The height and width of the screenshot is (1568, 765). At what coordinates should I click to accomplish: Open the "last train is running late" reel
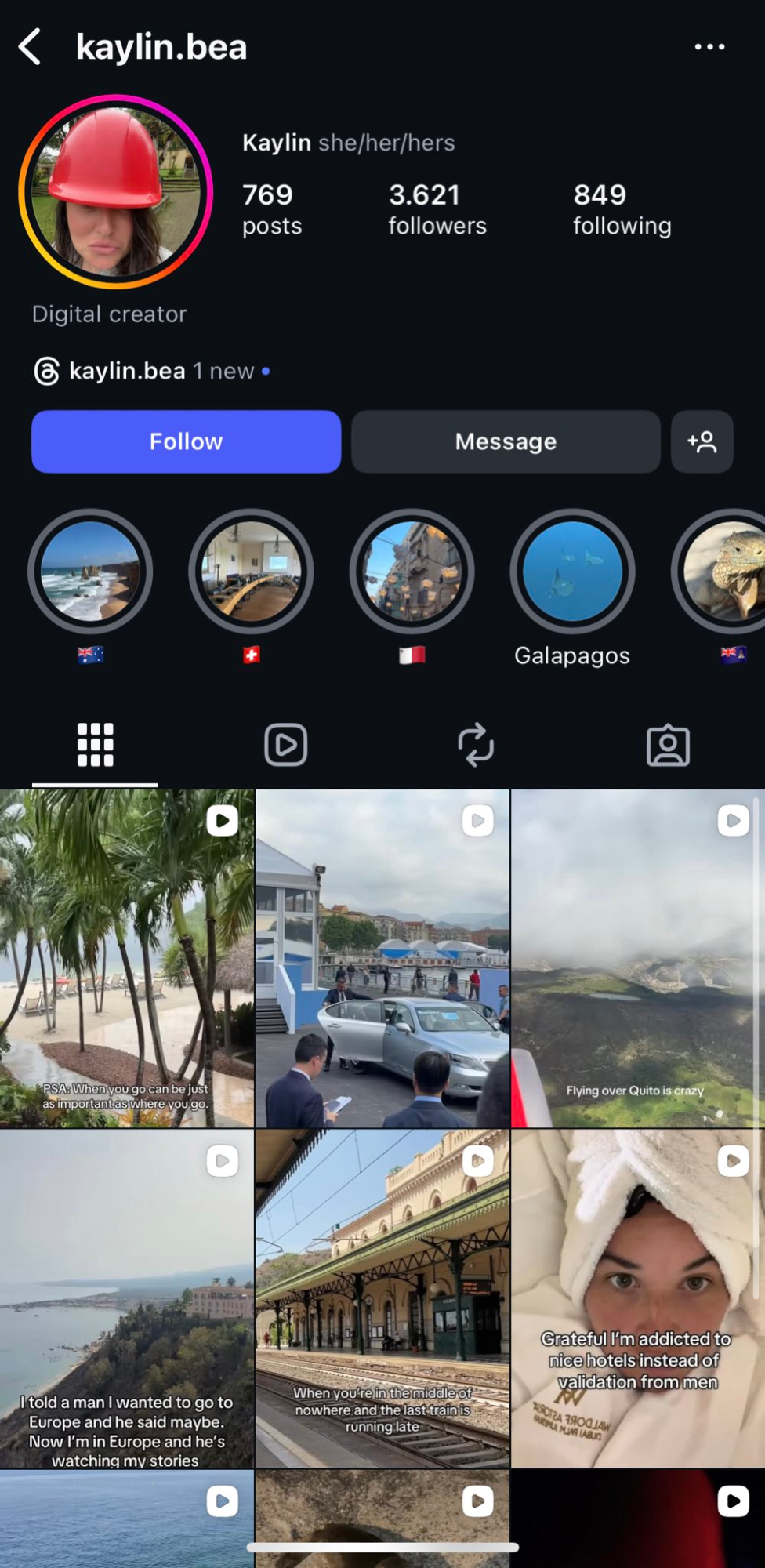pyautogui.click(x=382, y=1298)
